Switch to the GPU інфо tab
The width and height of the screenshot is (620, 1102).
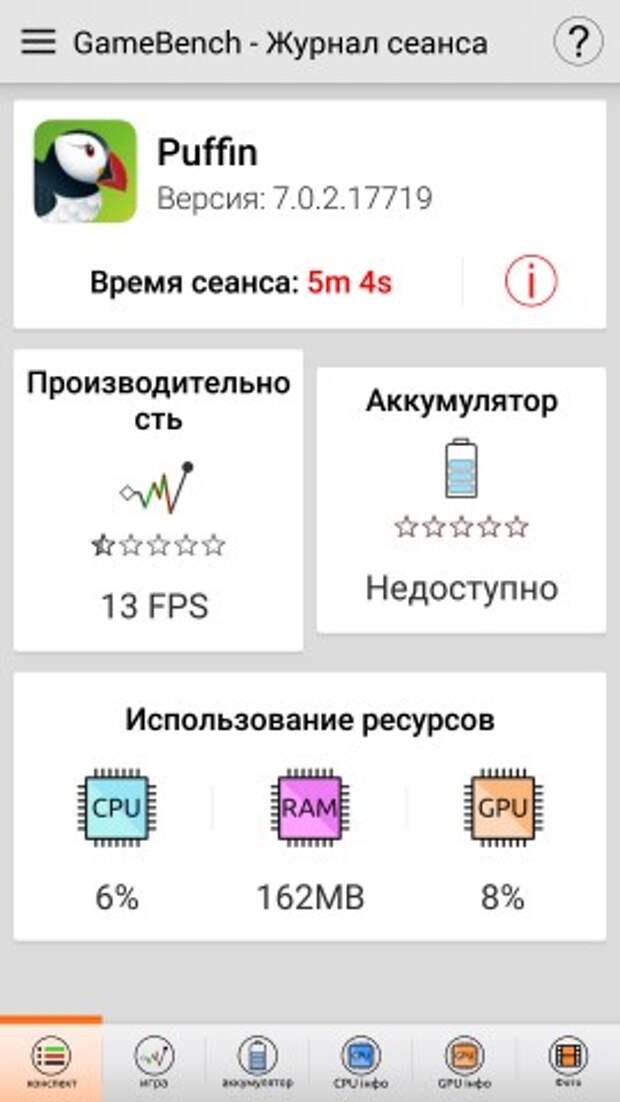coord(464,1062)
